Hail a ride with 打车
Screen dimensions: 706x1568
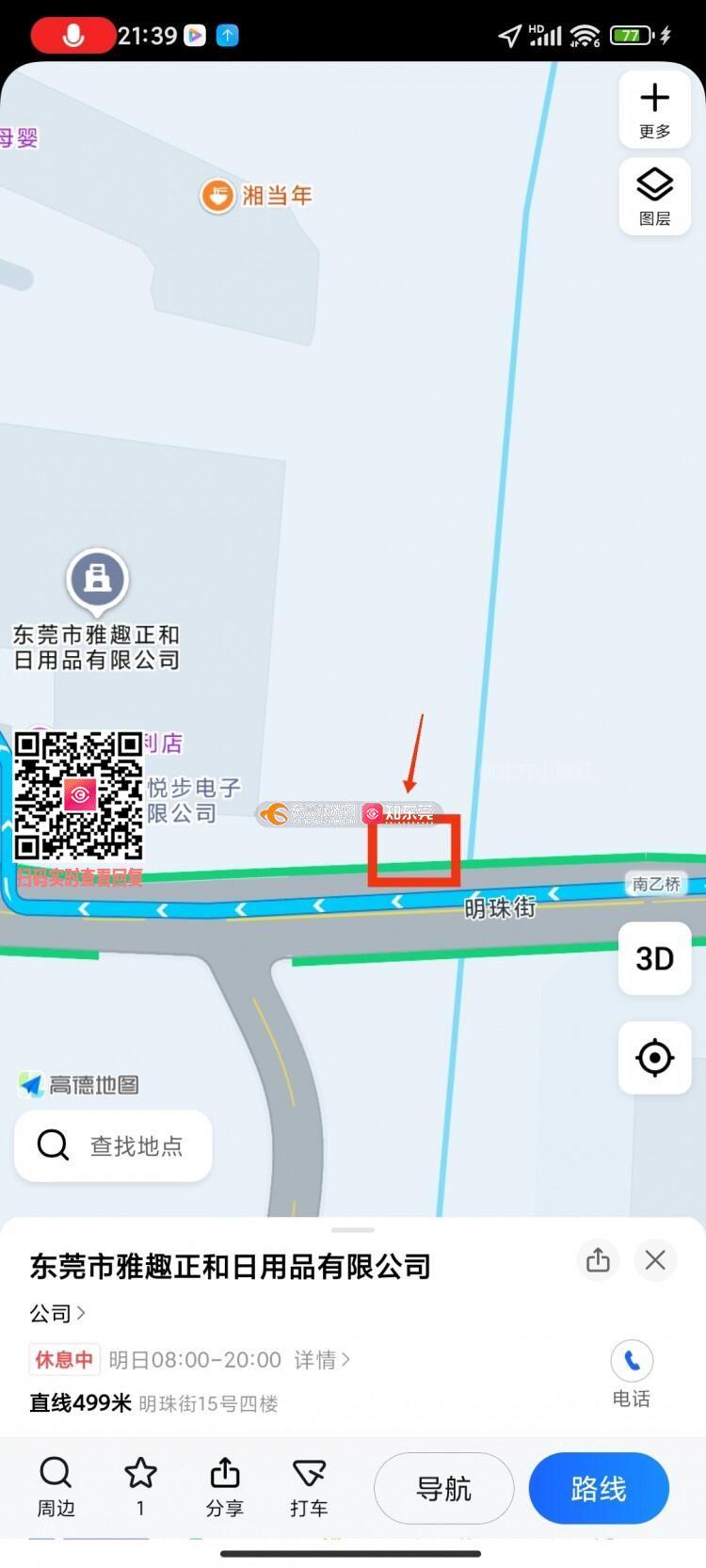(x=309, y=1487)
